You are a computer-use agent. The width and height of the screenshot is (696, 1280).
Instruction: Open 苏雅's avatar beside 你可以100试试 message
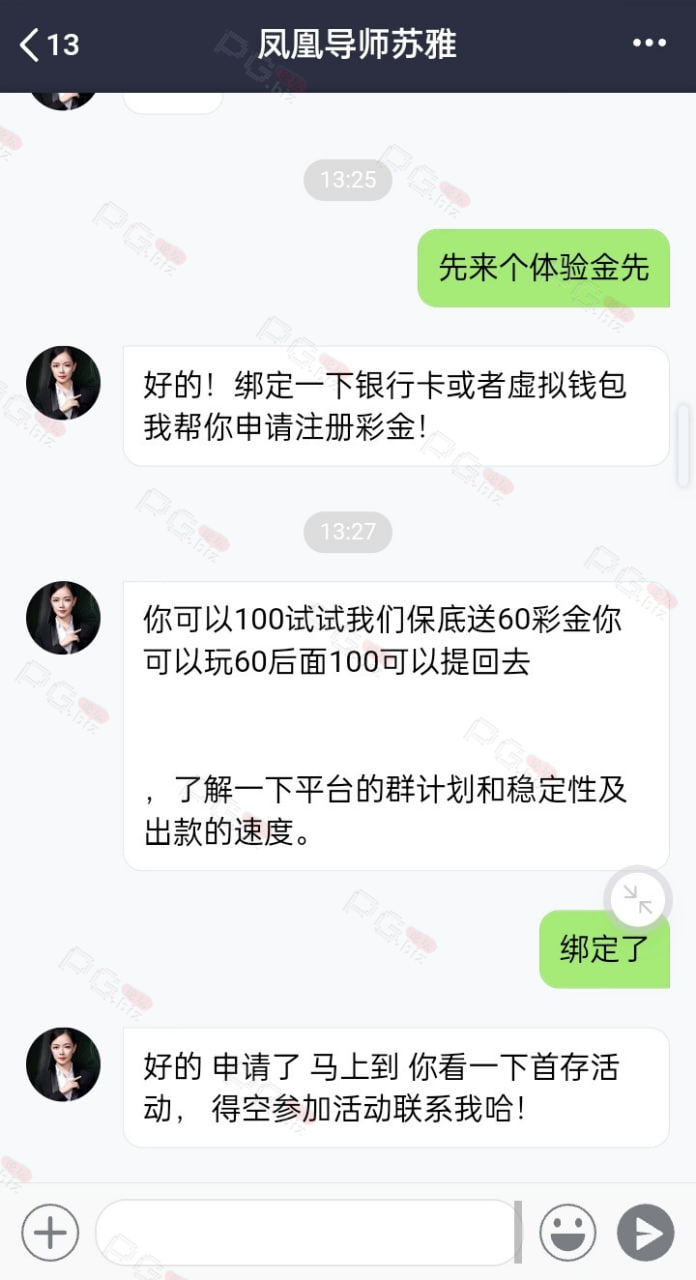63,618
